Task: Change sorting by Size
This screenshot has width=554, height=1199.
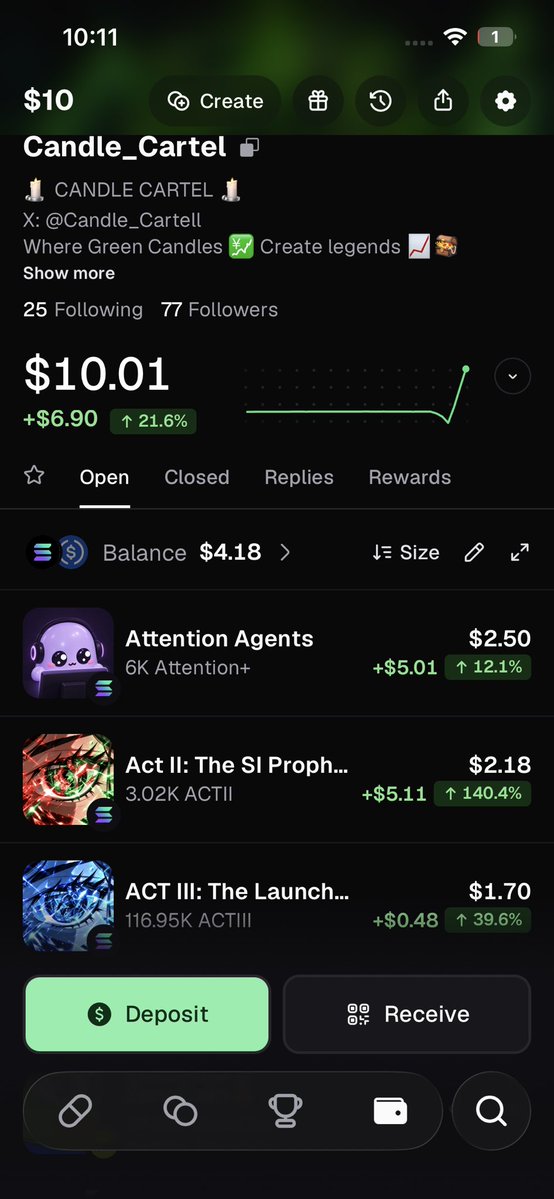Action: coord(406,552)
